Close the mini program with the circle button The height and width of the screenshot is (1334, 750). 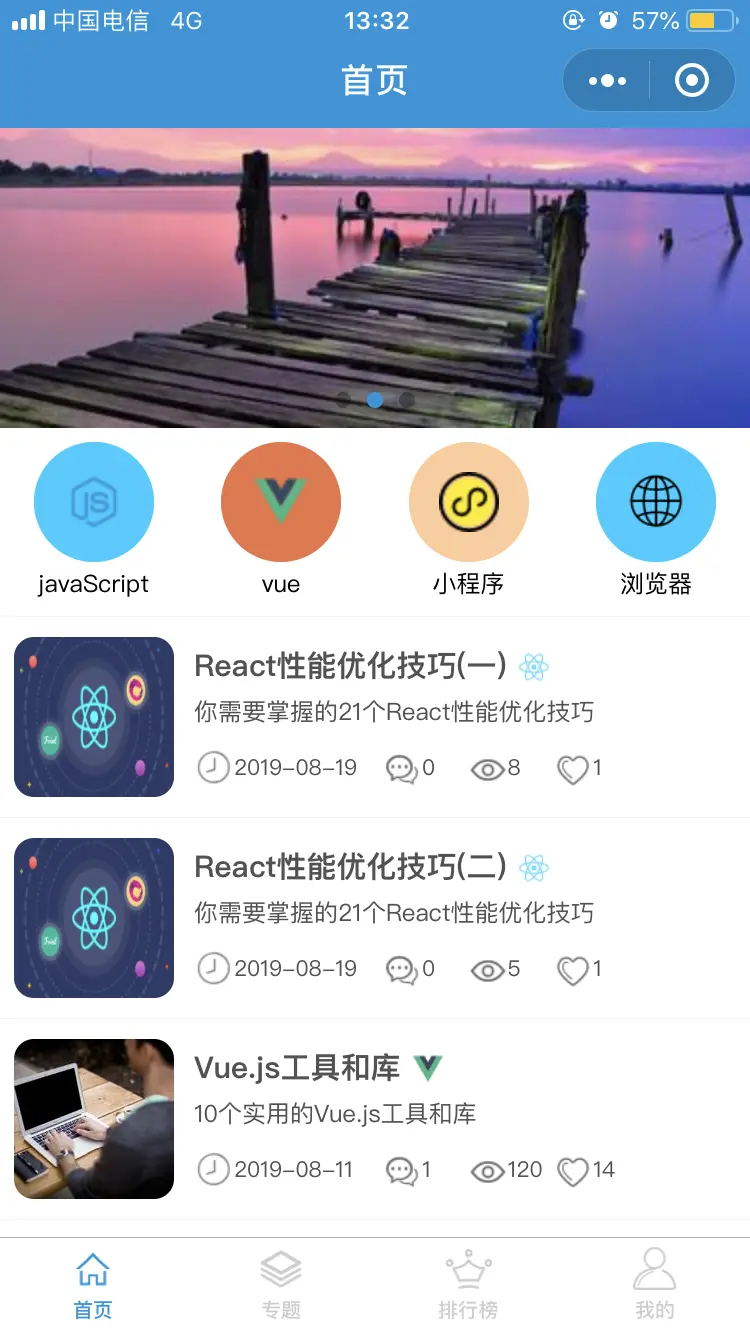[x=692, y=80]
